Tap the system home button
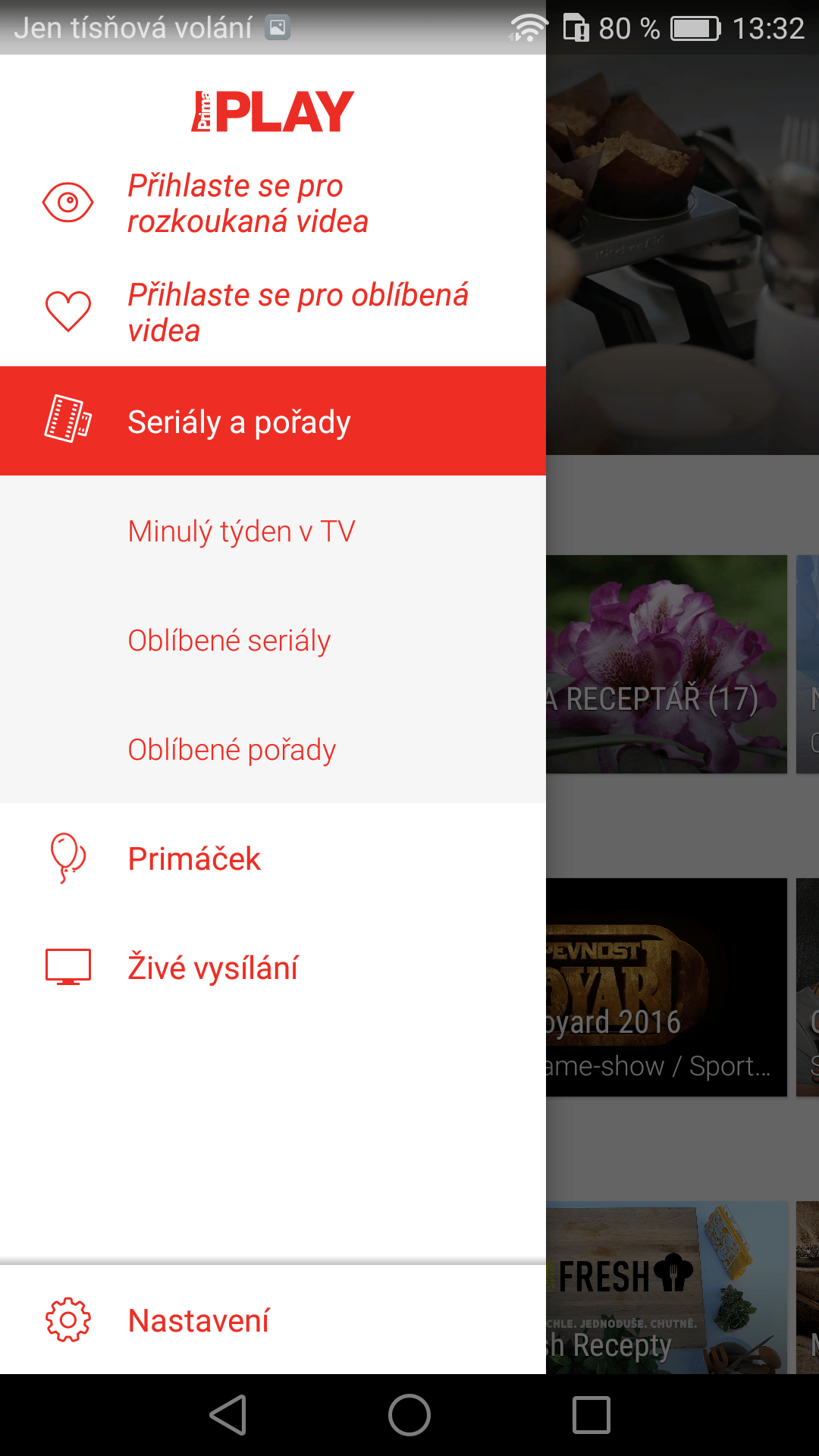The width and height of the screenshot is (819, 1456). (x=409, y=1415)
